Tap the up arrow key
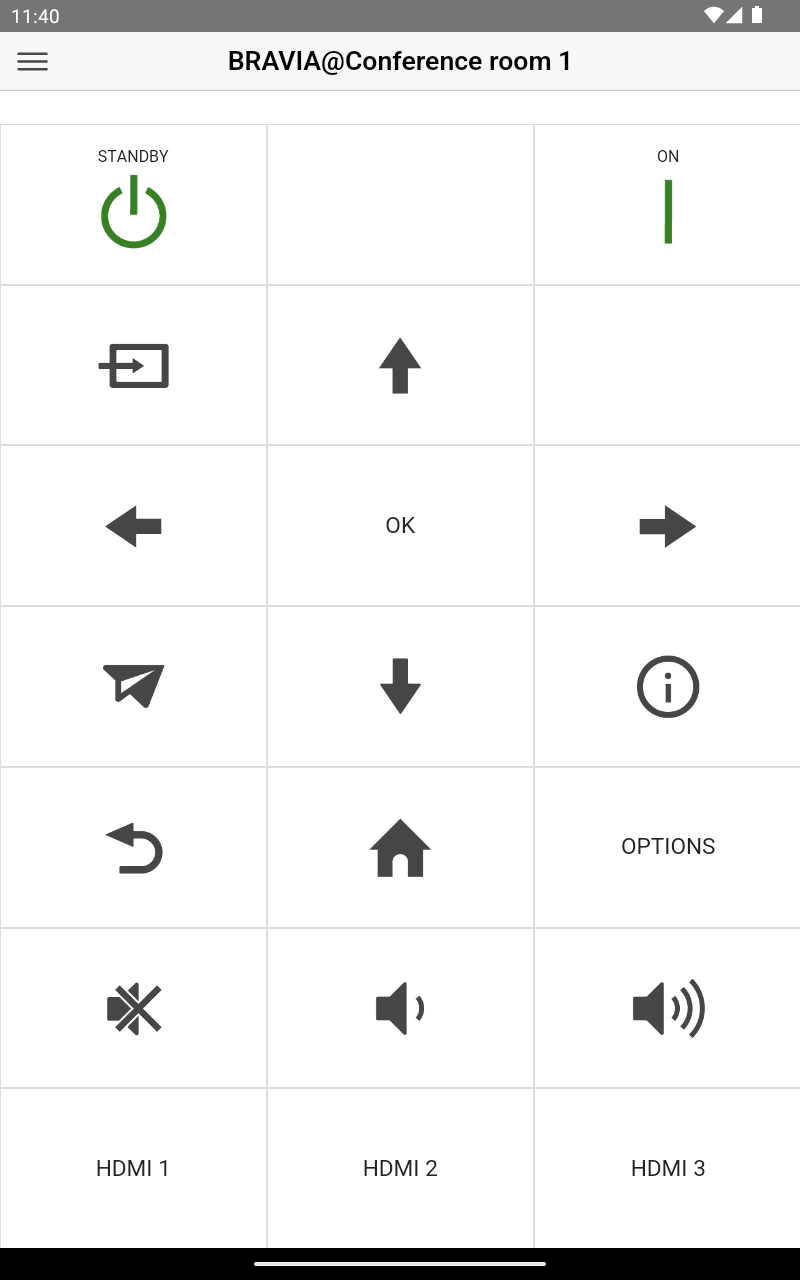The width and height of the screenshot is (800, 1280). click(x=400, y=366)
